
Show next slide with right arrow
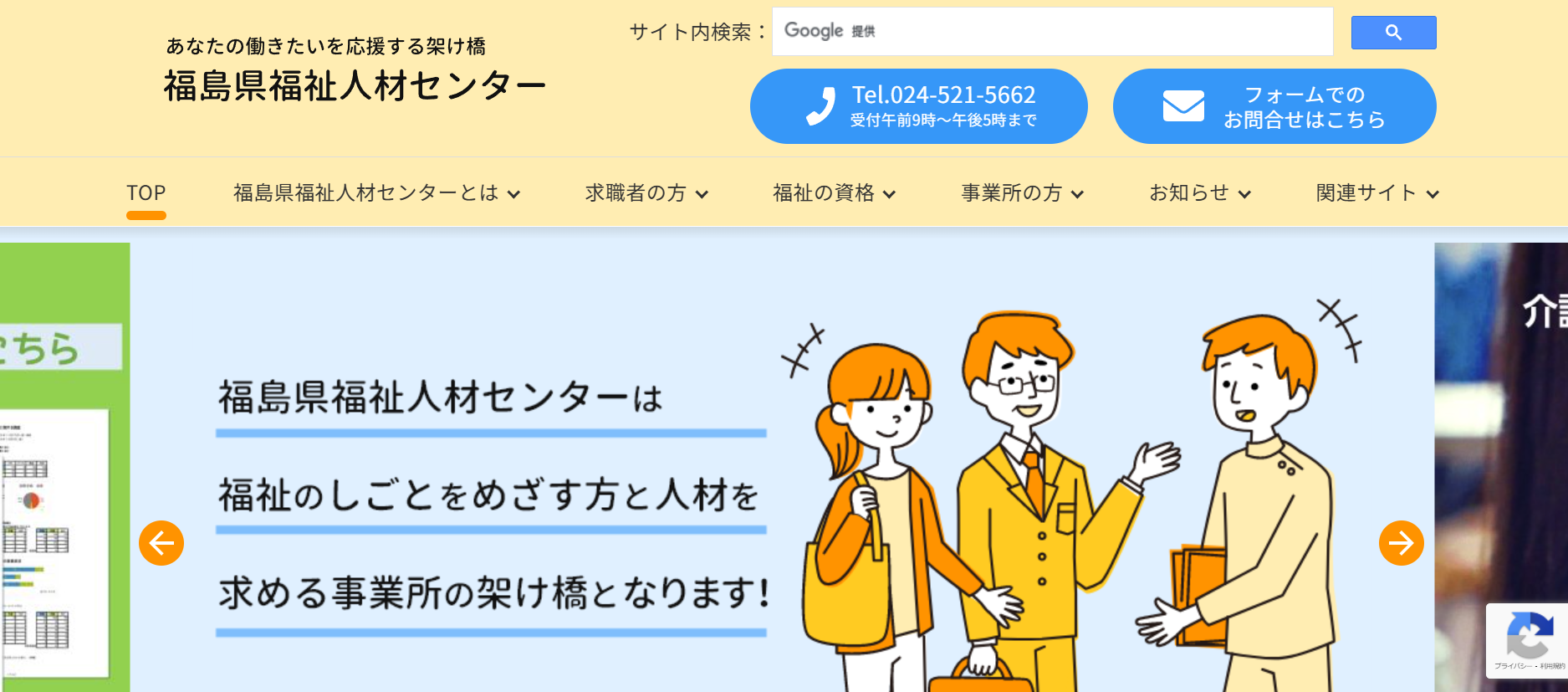pos(1401,543)
